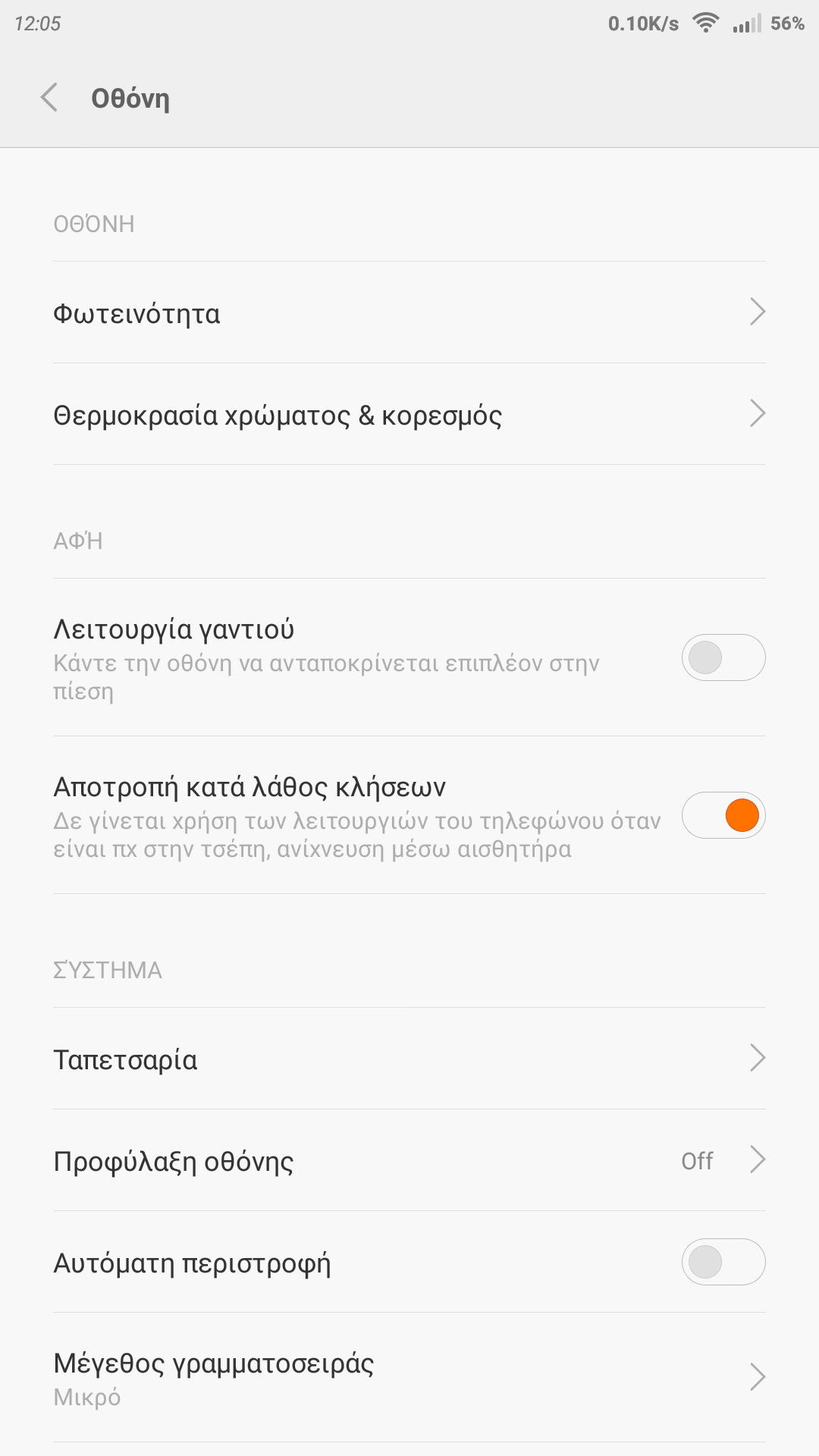
Task: Open Ταπετσαρία settings
Action: (409, 1059)
